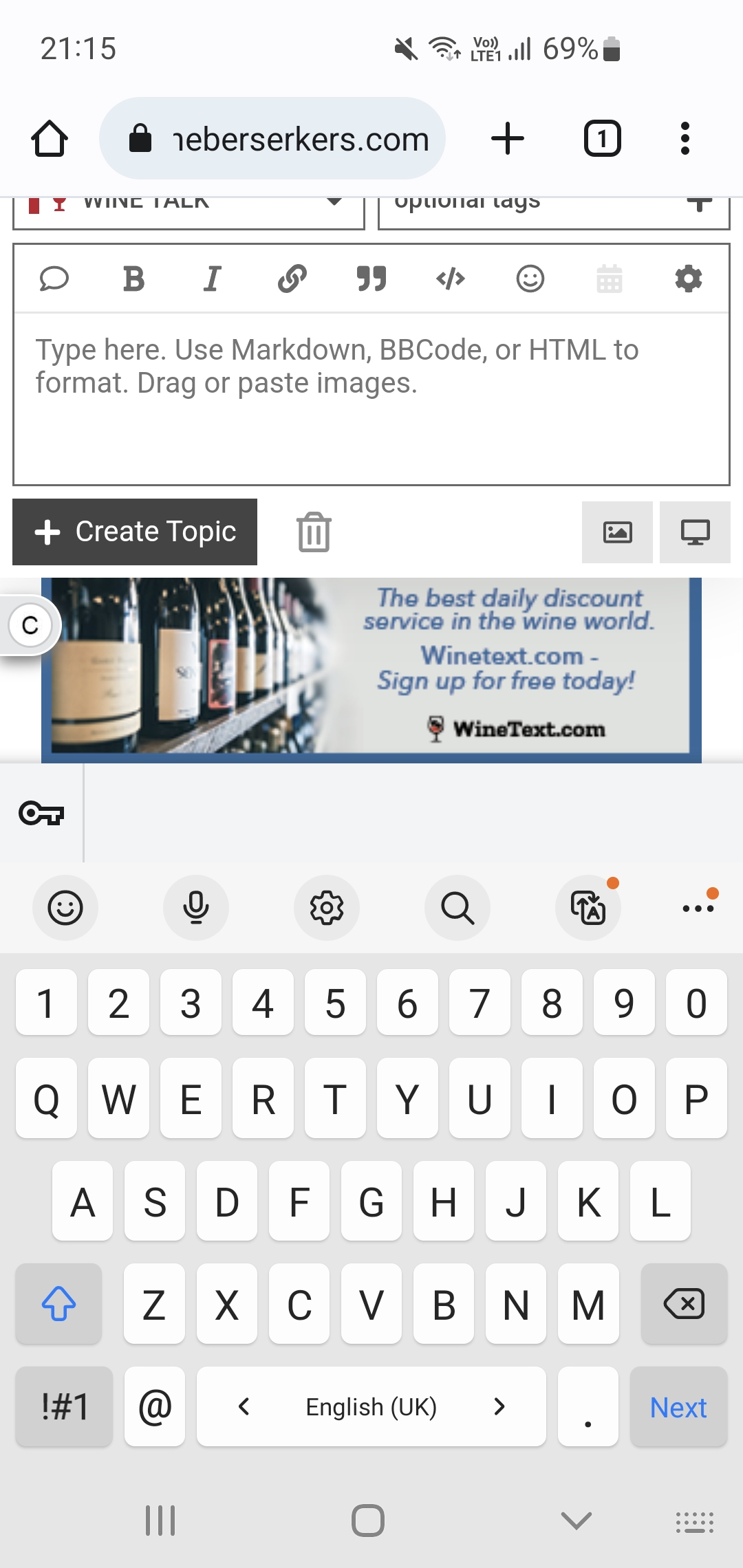
Task: Apply italic formatting in the editor
Action: [213, 279]
